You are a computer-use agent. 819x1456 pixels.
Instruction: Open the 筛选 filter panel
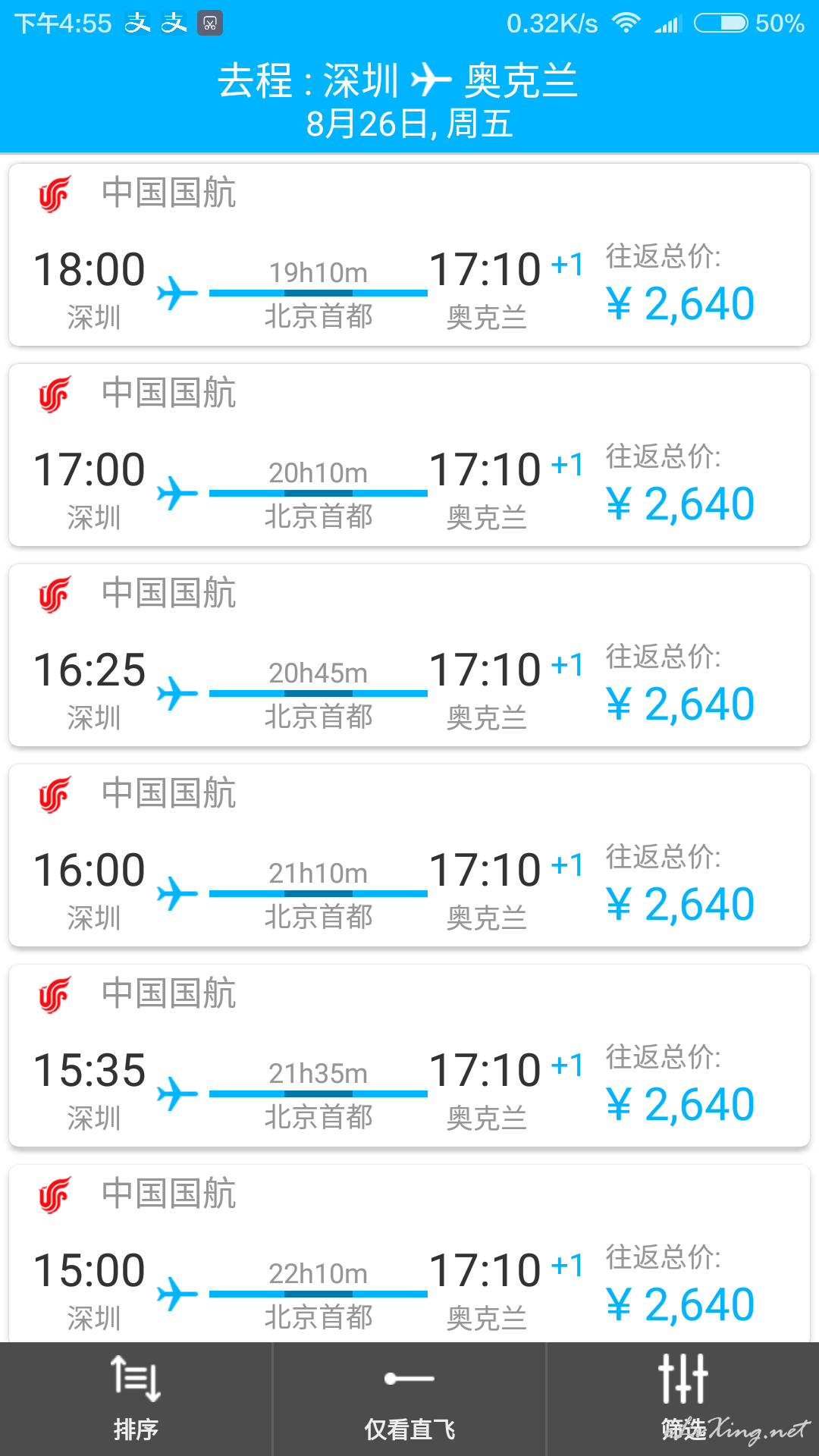(682, 1399)
